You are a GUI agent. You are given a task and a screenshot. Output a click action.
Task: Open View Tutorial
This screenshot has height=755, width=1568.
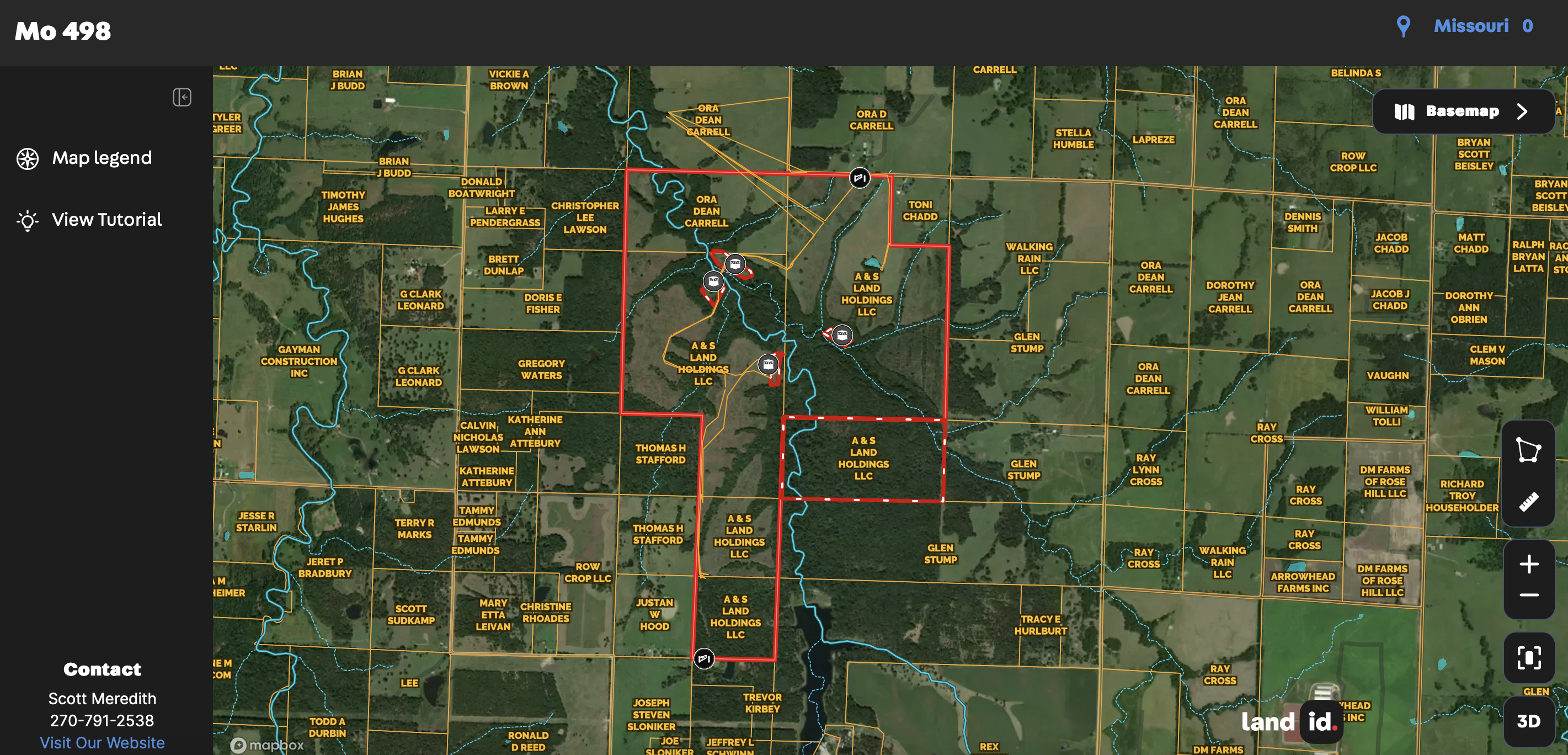[x=106, y=220]
